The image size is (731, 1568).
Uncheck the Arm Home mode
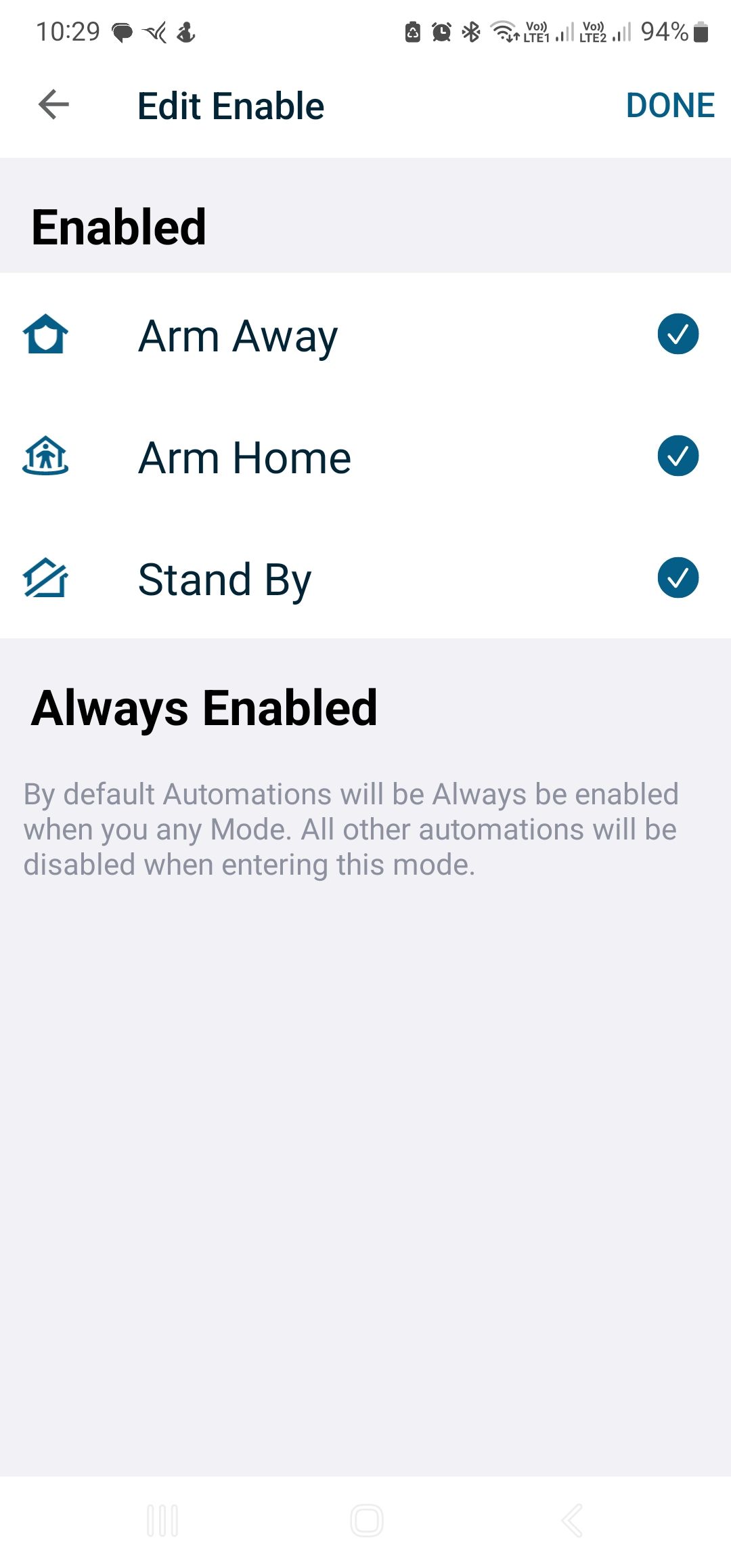(x=678, y=456)
